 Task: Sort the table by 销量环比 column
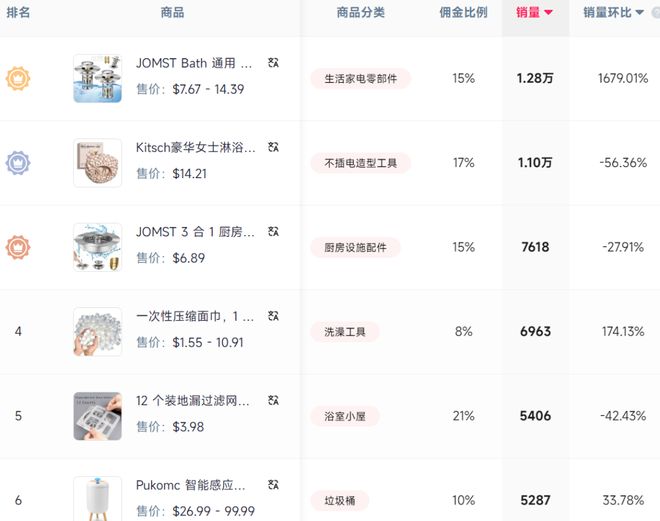pyautogui.click(x=613, y=13)
